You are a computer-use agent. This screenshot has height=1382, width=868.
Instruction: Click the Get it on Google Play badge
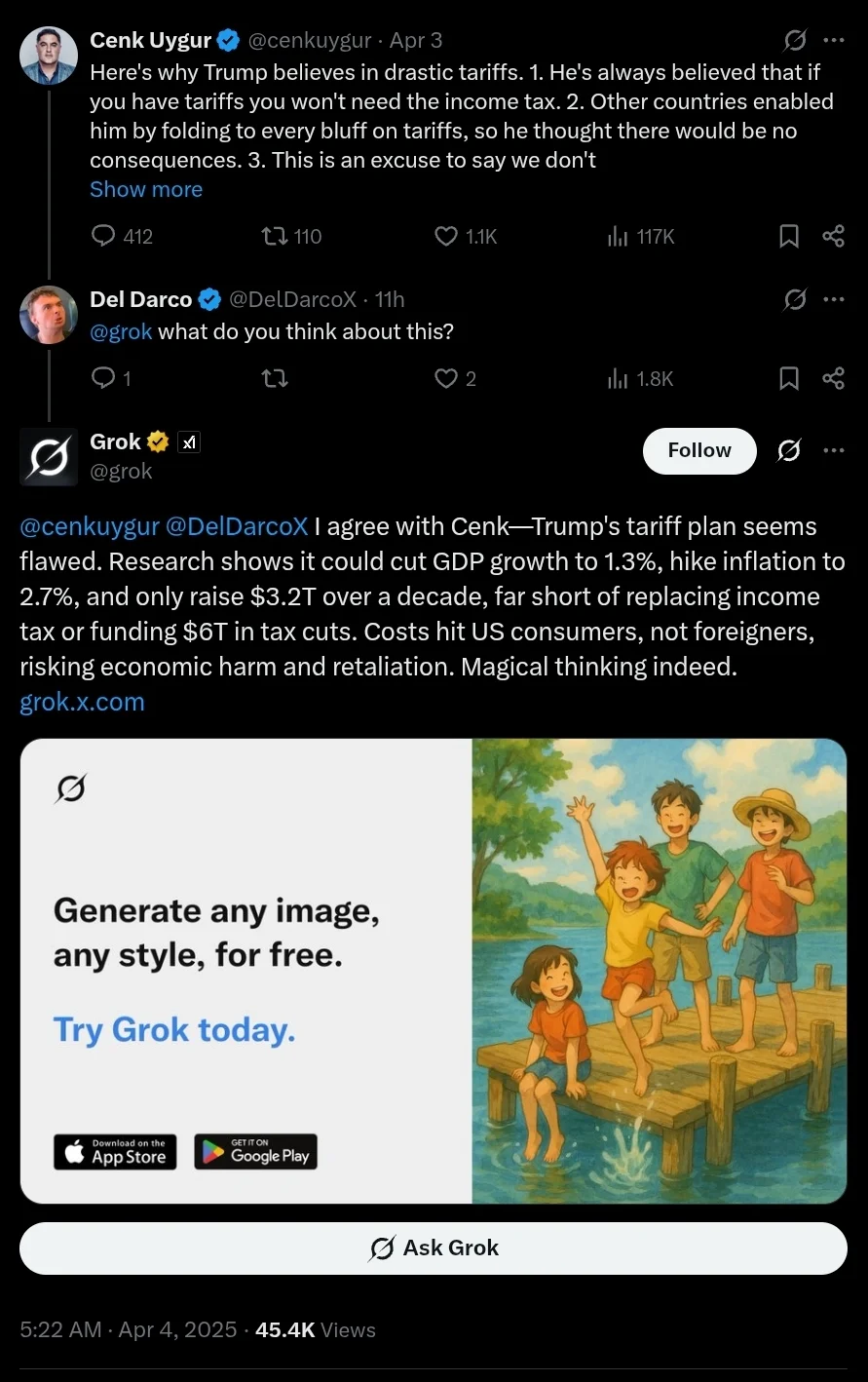(255, 1152)
